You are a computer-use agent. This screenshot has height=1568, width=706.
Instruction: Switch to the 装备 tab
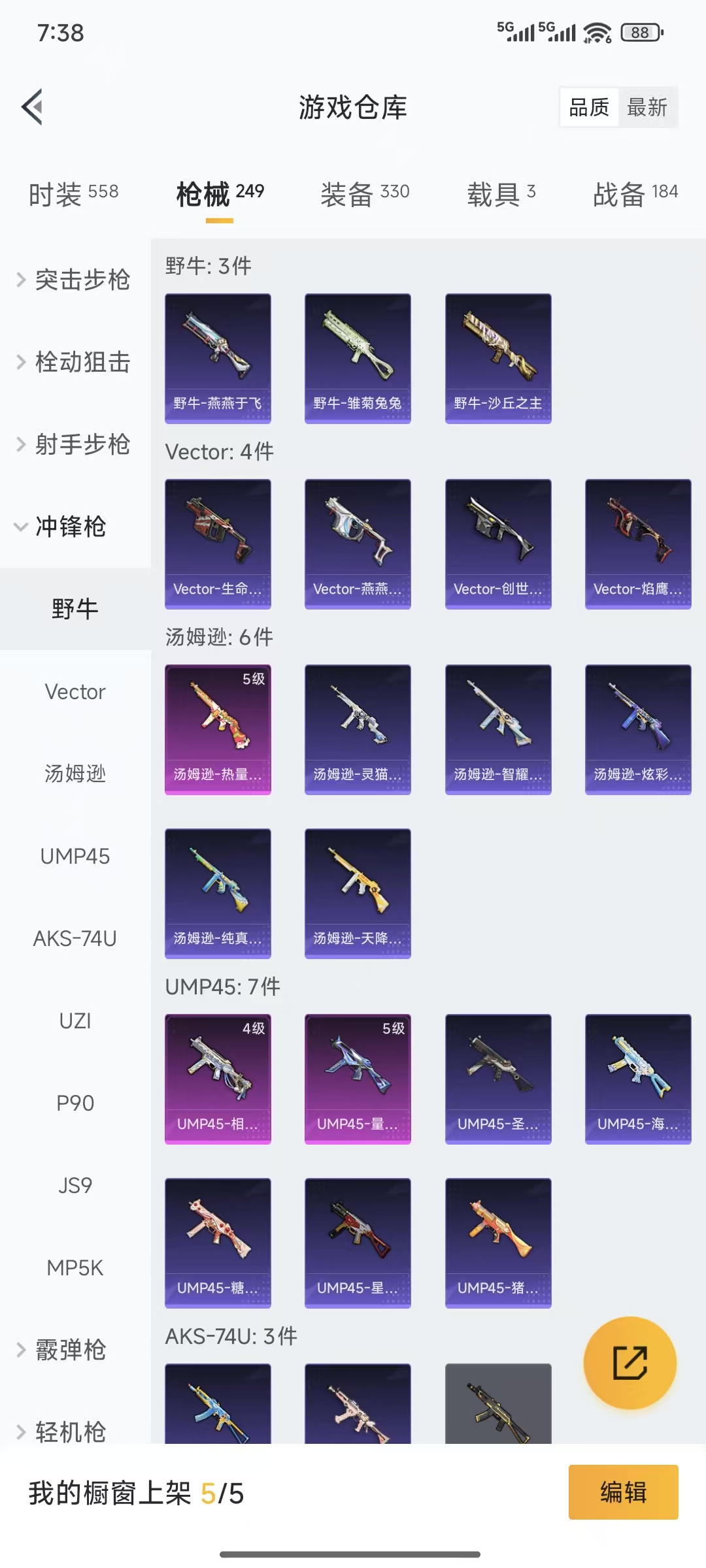[365, 193]
